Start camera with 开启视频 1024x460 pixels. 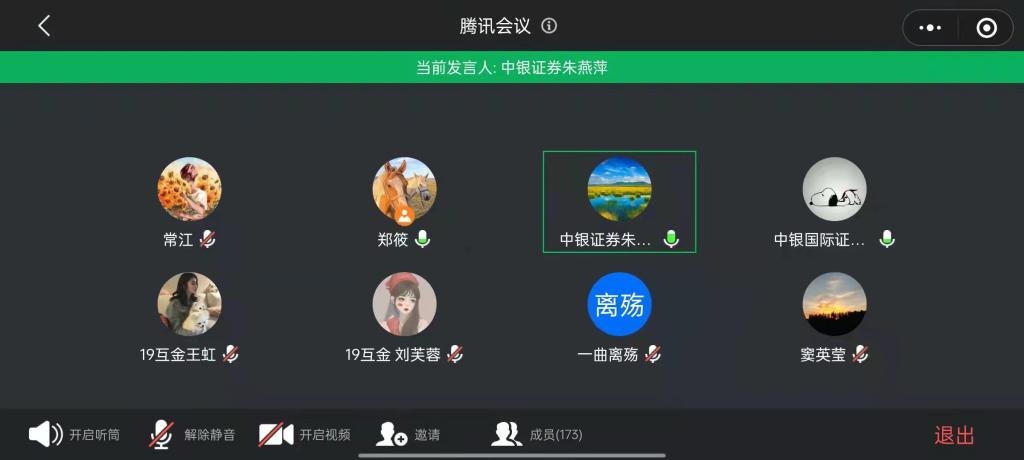304,434
